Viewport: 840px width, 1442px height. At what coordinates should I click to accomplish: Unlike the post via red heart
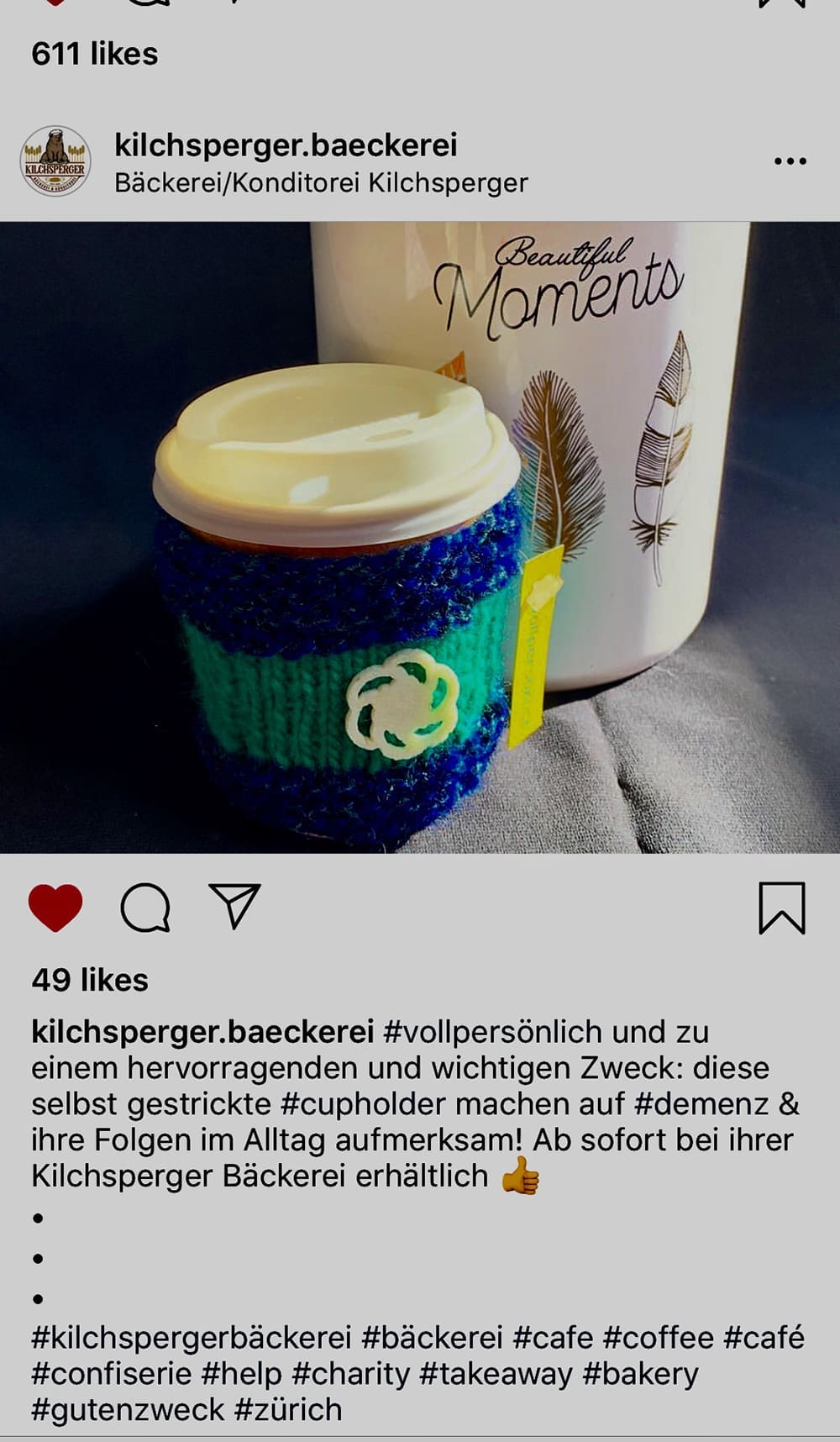55,908
